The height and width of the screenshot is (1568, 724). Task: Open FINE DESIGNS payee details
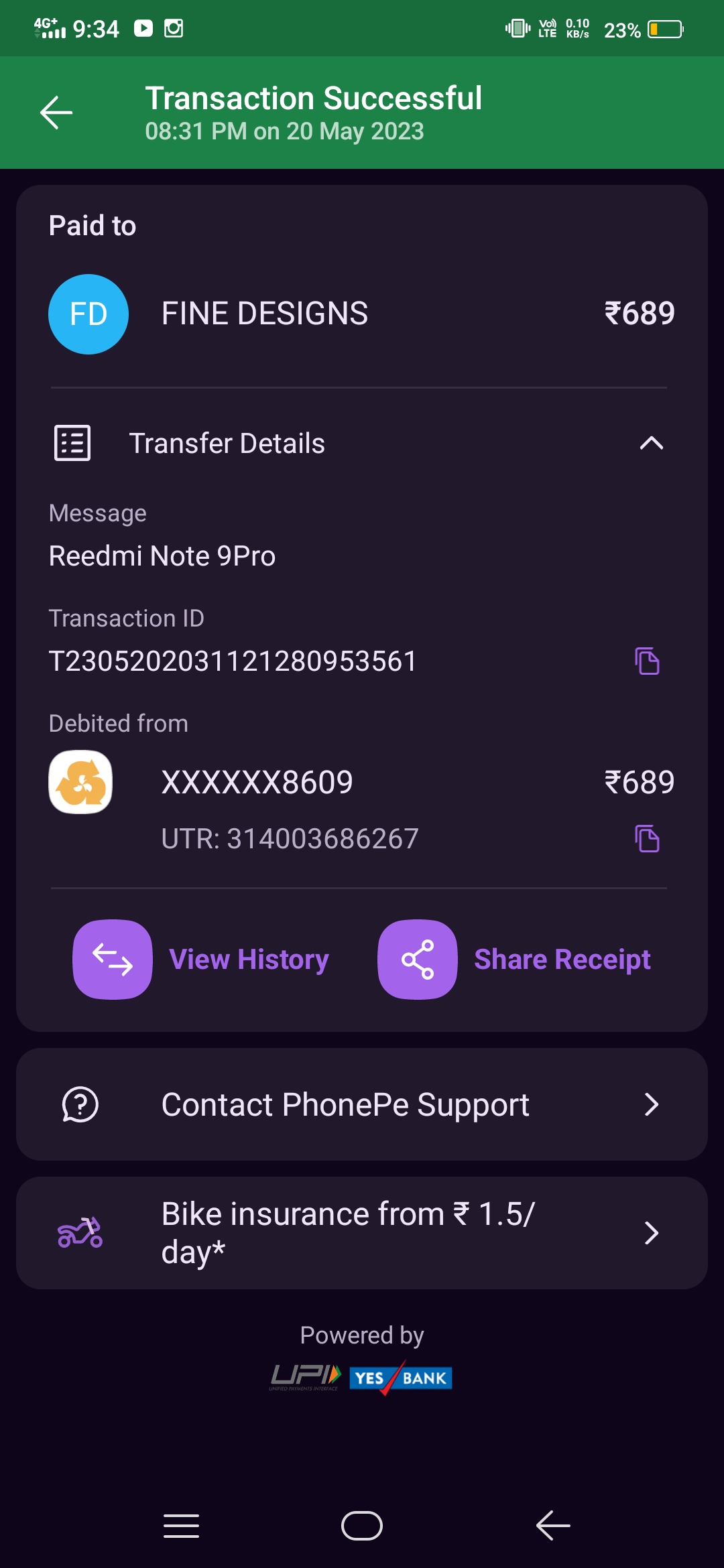coord(264,314)
